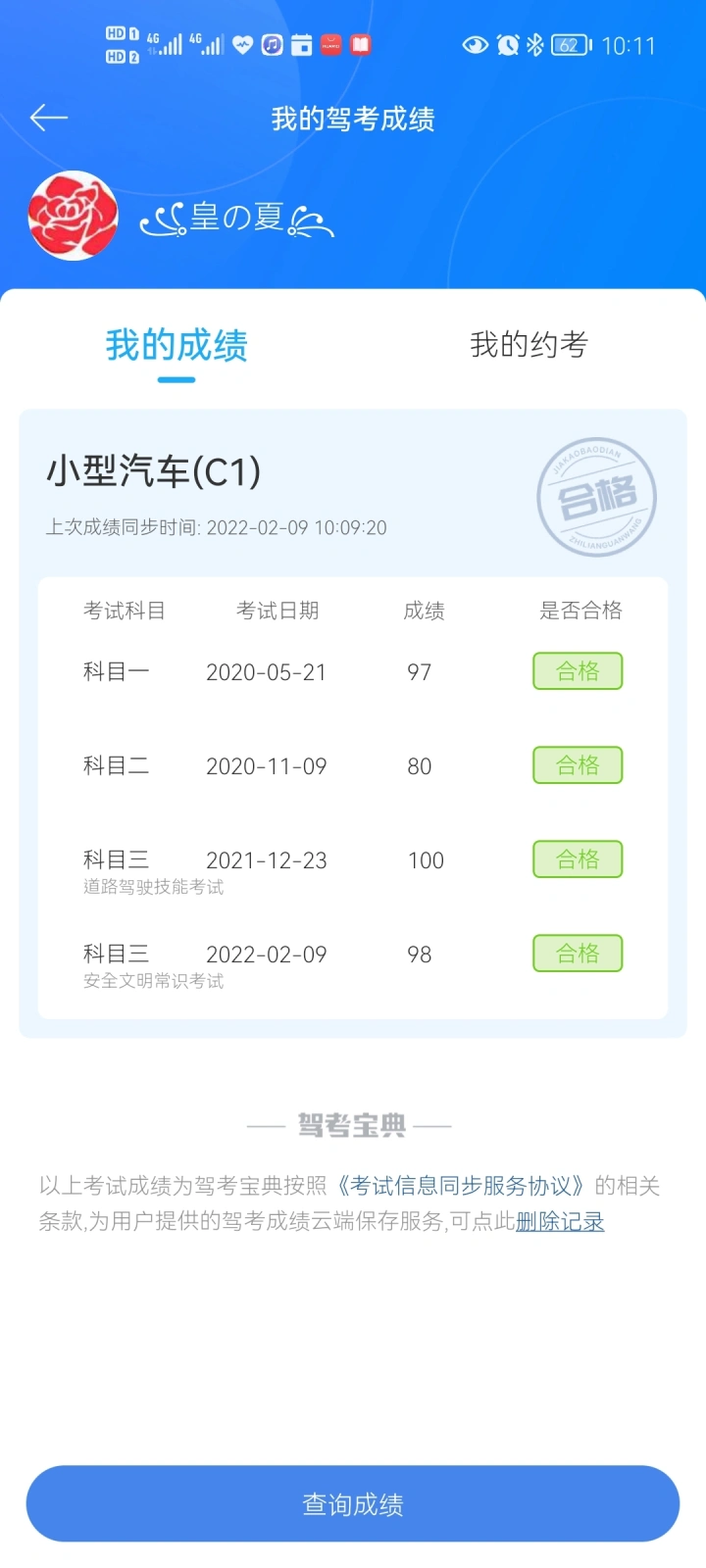Switch to the 我的约考 tab
The width and height of the screenshot is (706, 1568).
pos(529,345)
